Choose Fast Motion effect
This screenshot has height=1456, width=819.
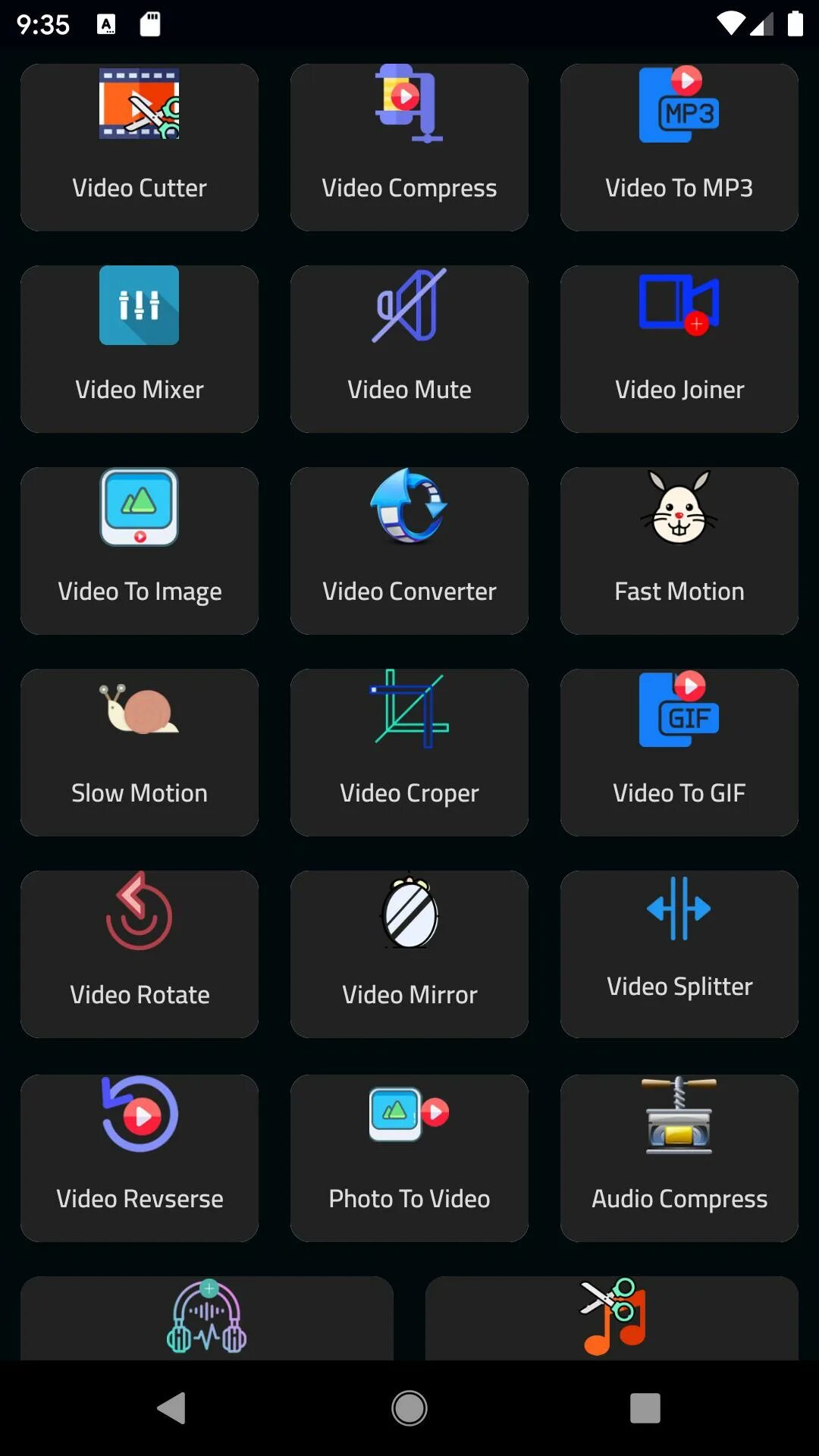679,551
